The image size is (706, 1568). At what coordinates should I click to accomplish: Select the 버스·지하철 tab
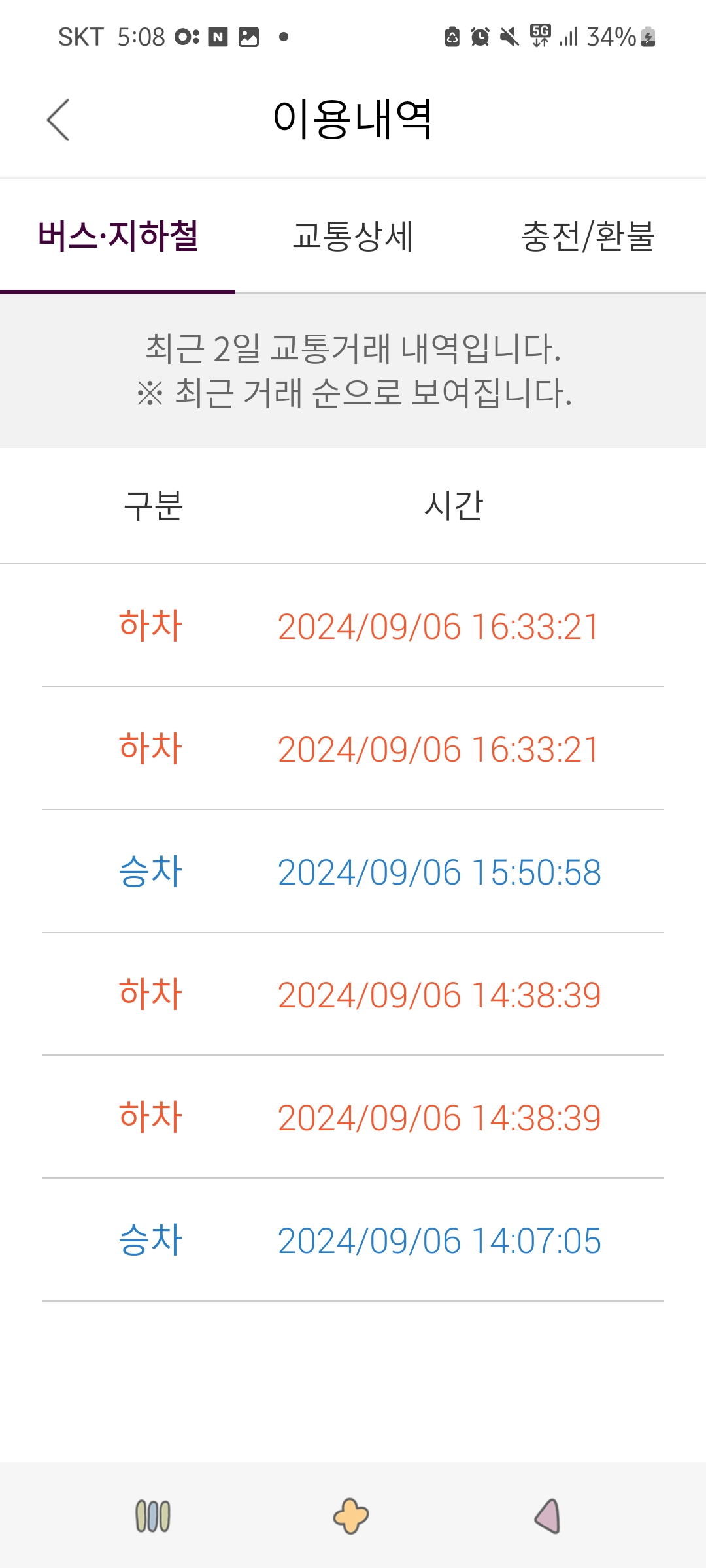(x=118, y=237)
